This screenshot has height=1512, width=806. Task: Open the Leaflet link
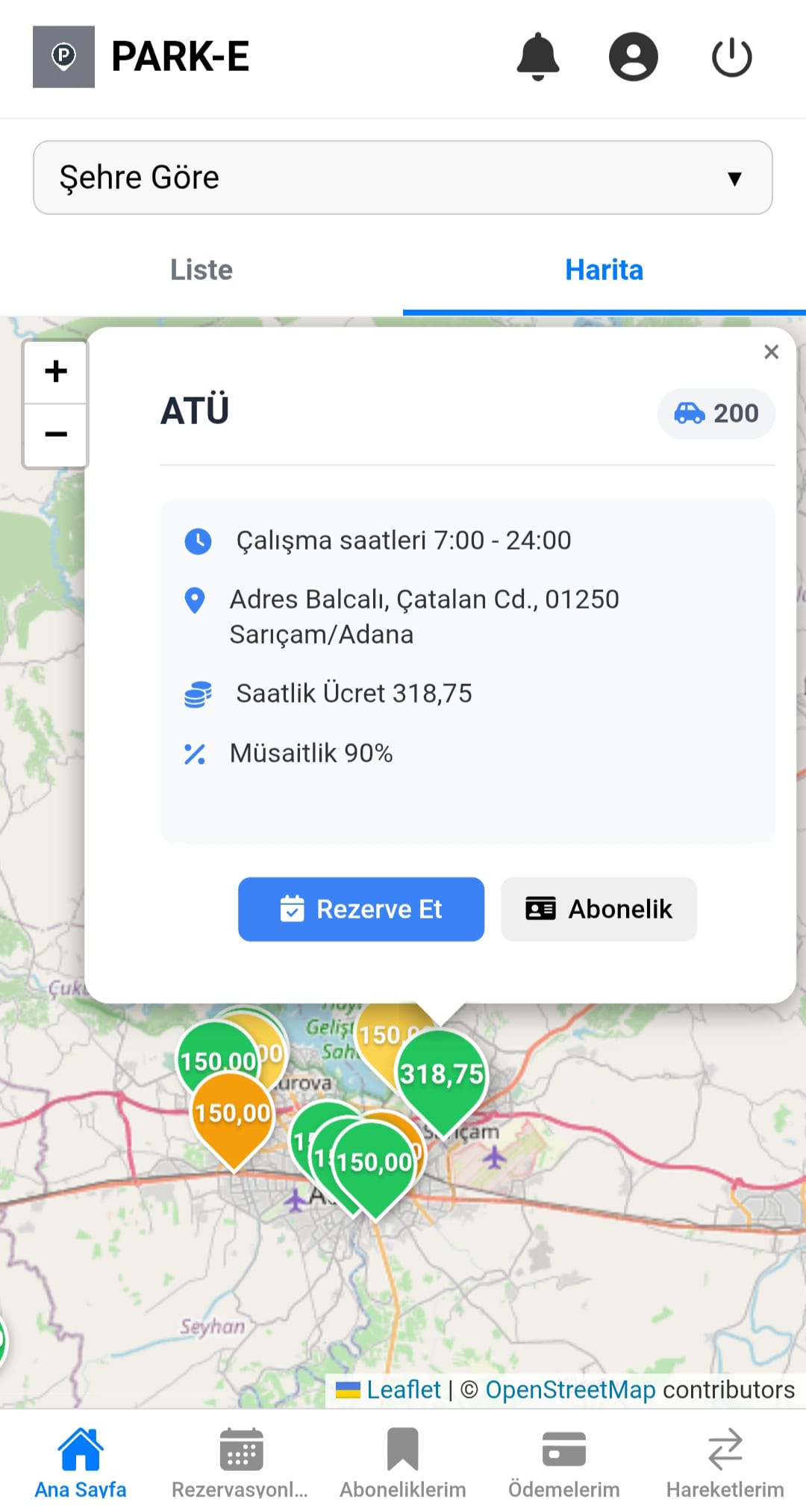(403, 1390)
